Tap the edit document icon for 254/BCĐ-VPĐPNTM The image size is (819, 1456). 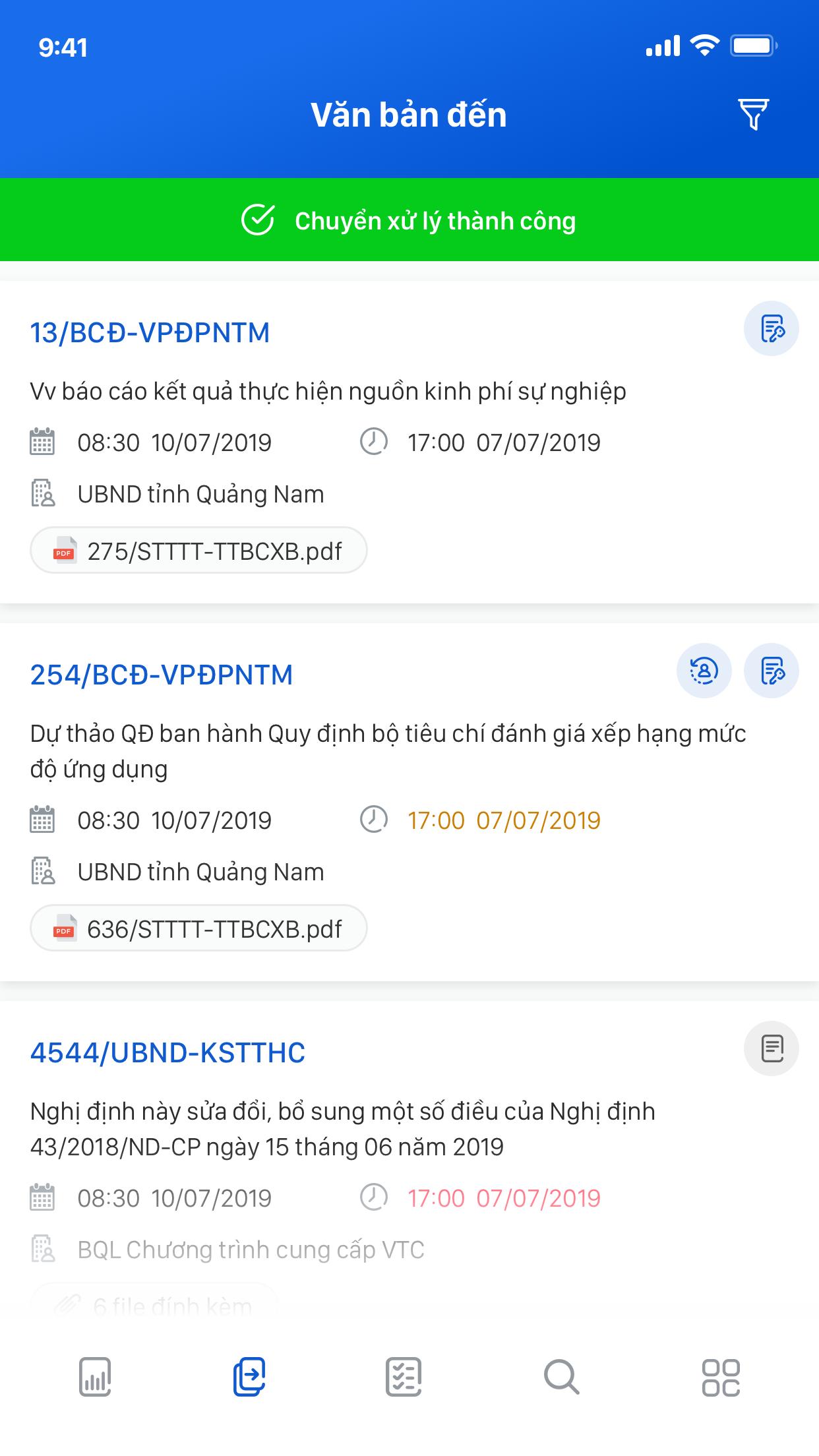click(771, 671)
